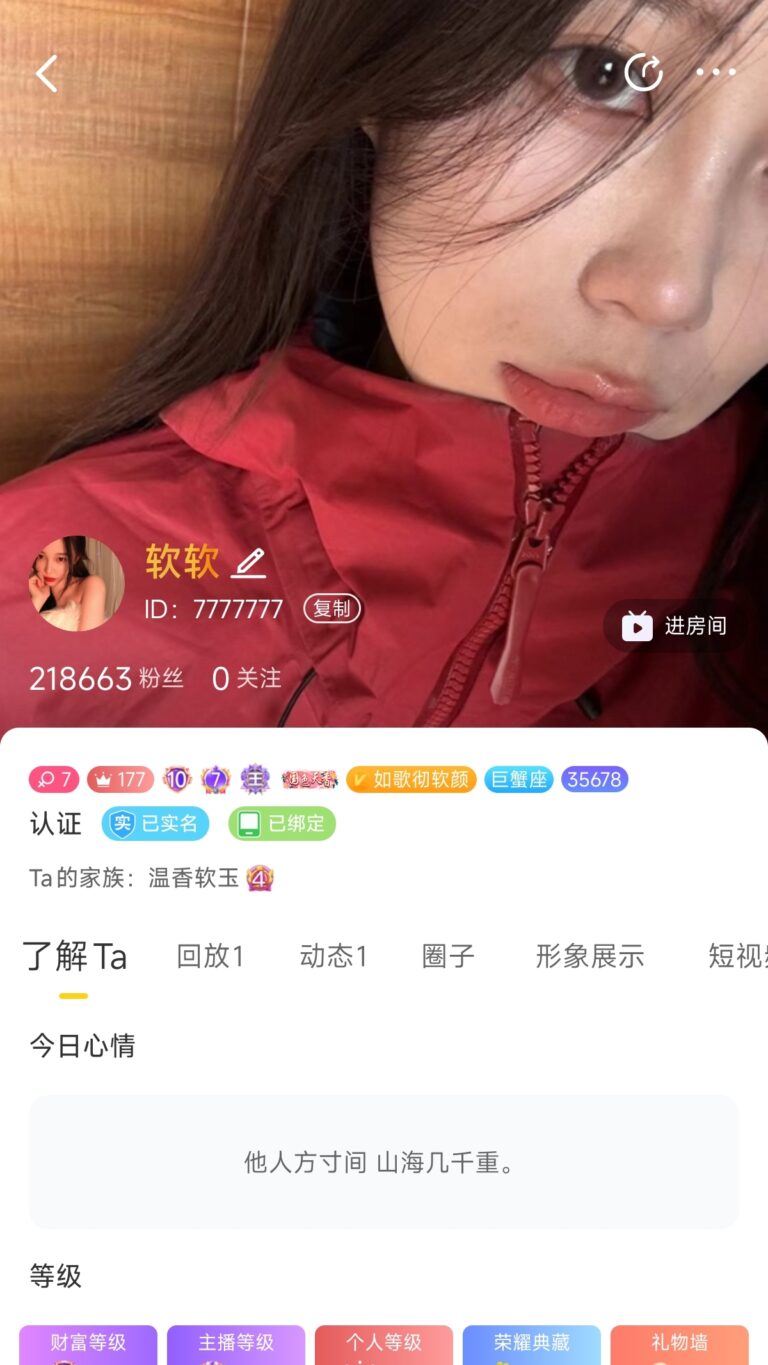768x1365 pixels.
Task: Open the 温香软玉 family link
Action: (194, 878)
